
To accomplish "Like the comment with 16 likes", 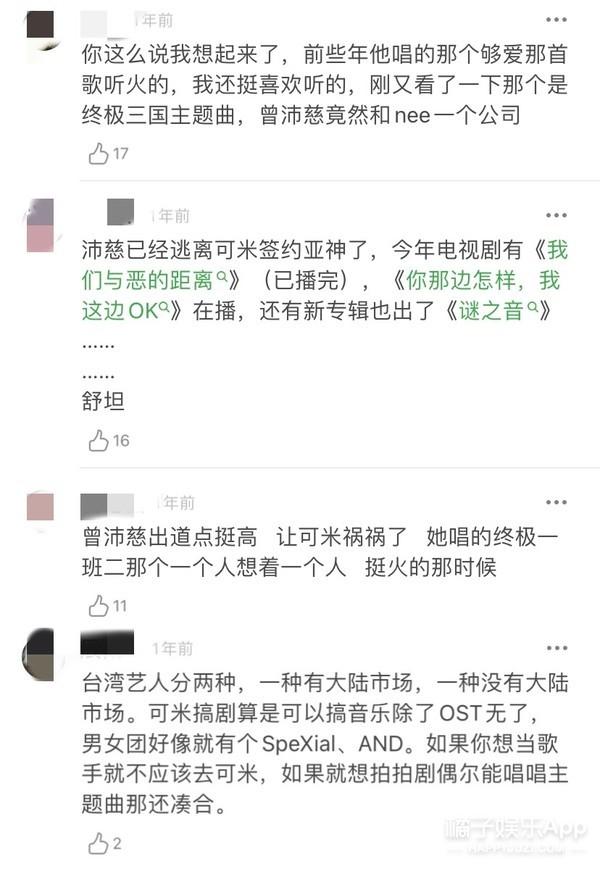I will coord(99,440).
